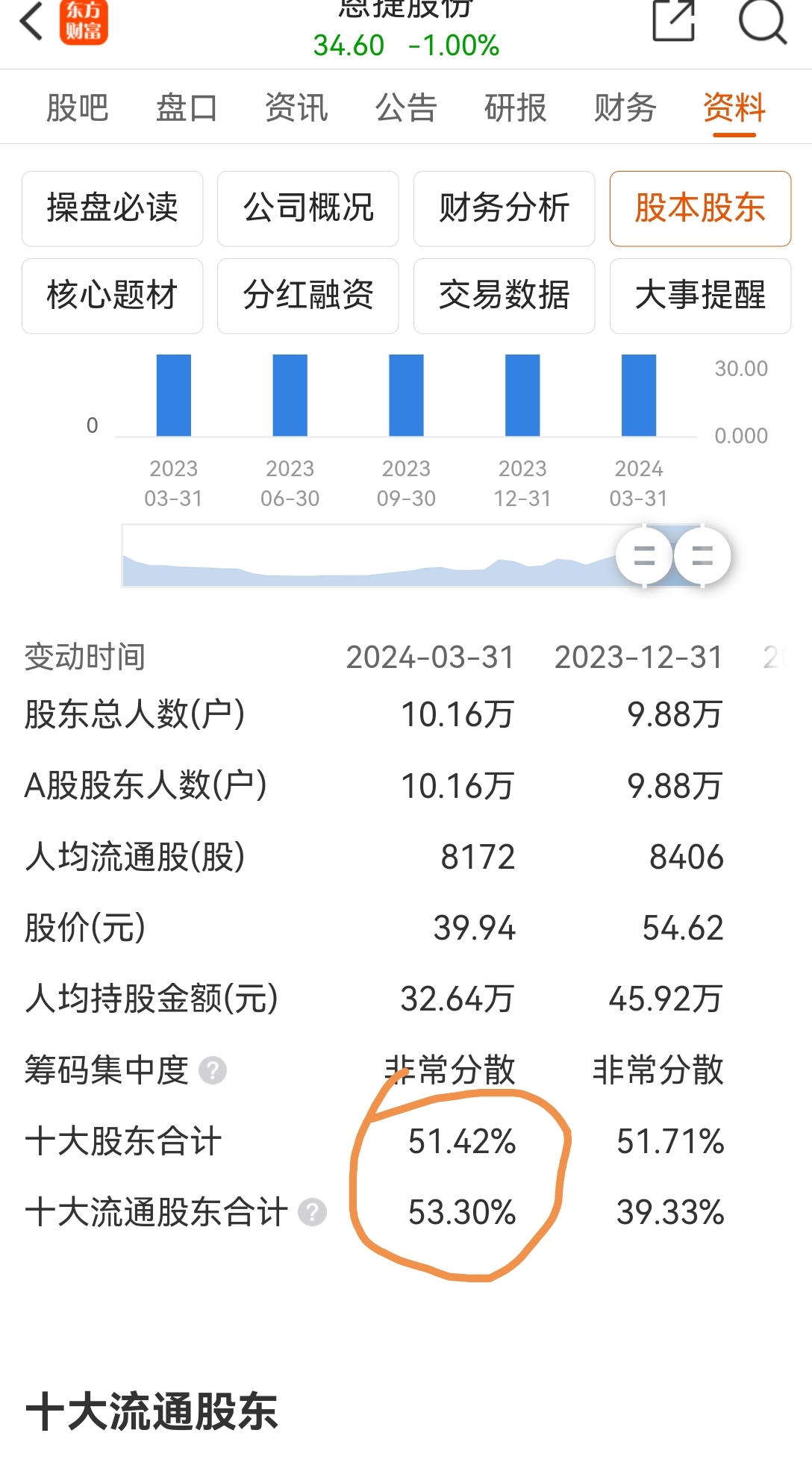Open the 资讯 tab
The image size is (812, 1483).
tap(296, 107)
